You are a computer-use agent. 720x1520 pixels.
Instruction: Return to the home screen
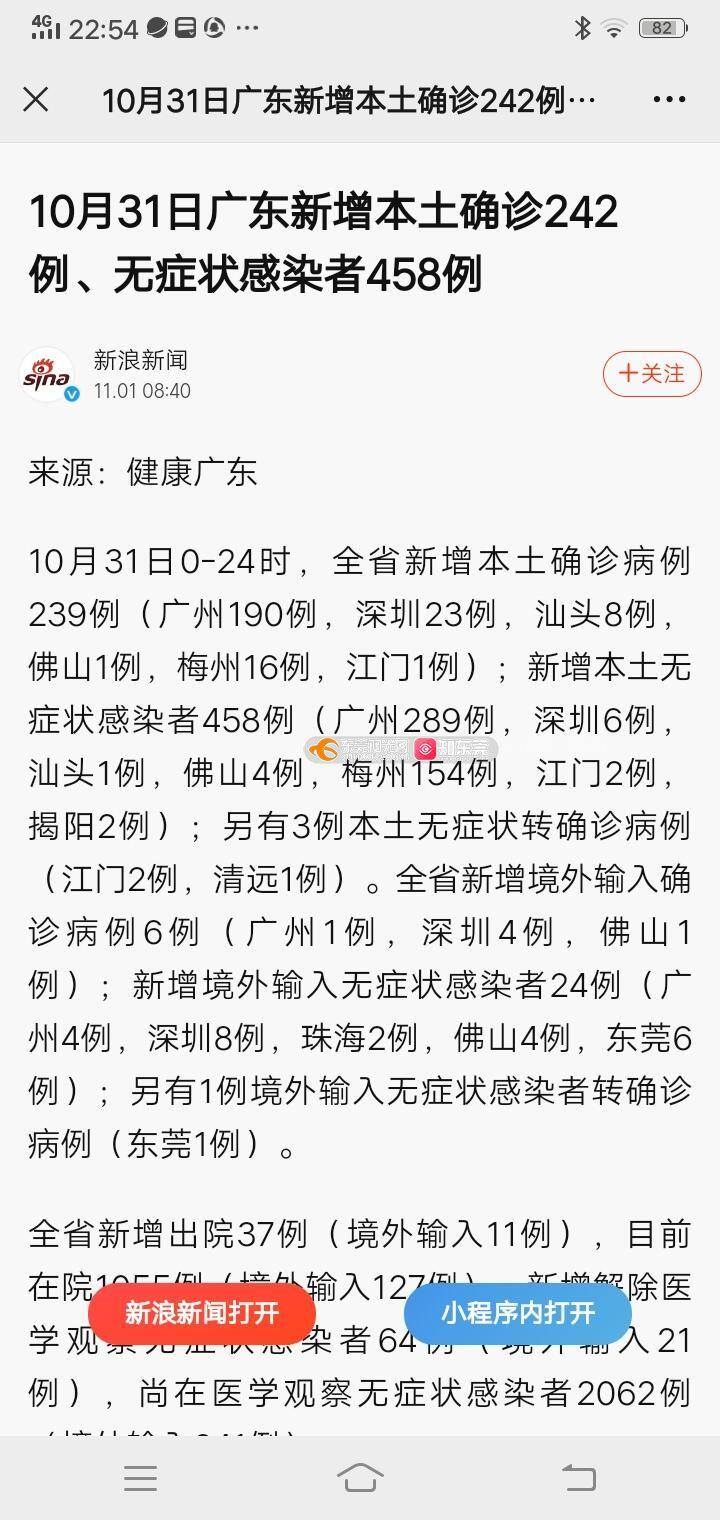pyautogui.click(x=360, y=1477)
